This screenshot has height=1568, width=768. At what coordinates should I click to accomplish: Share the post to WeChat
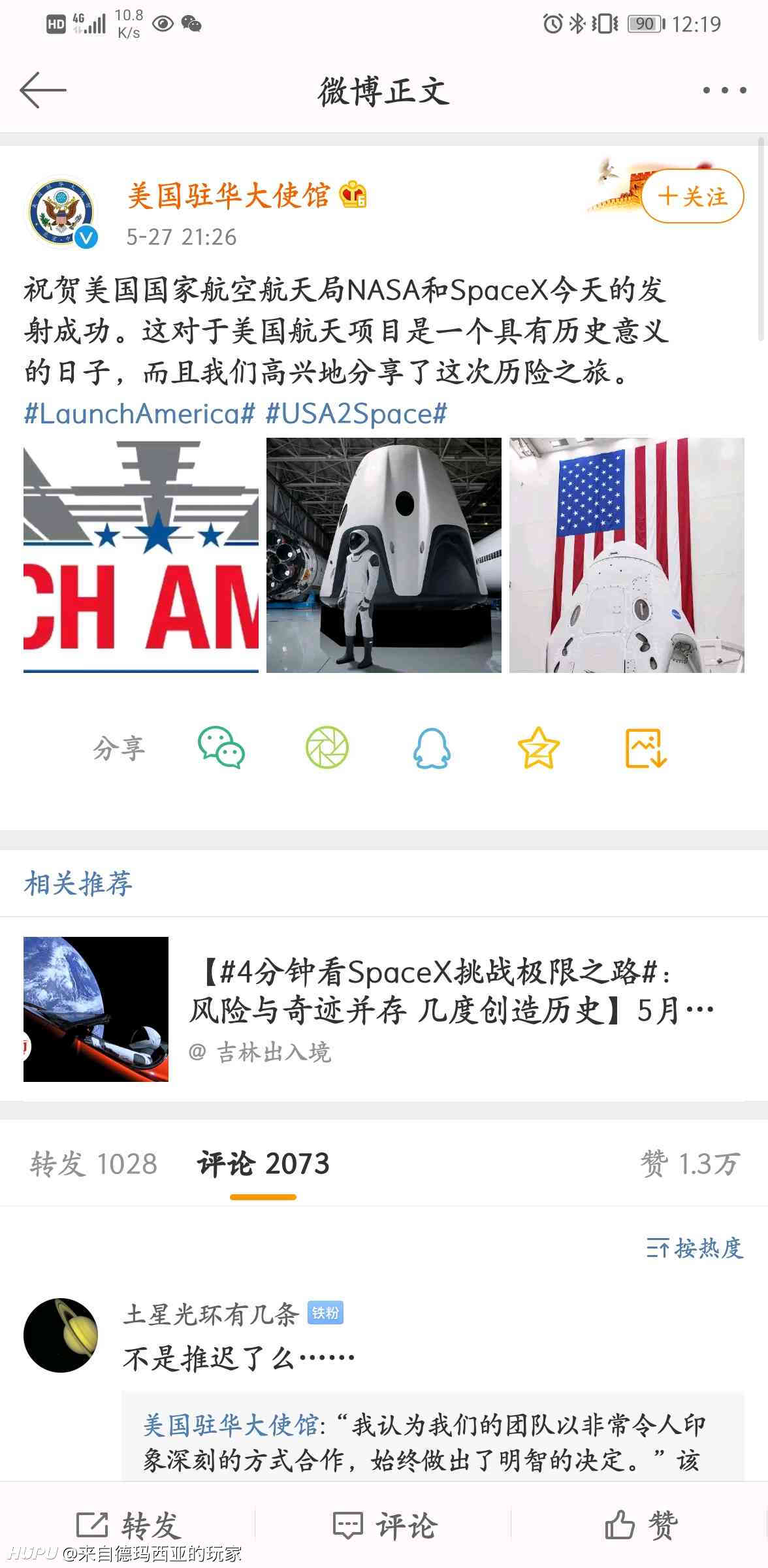[221, 747]
